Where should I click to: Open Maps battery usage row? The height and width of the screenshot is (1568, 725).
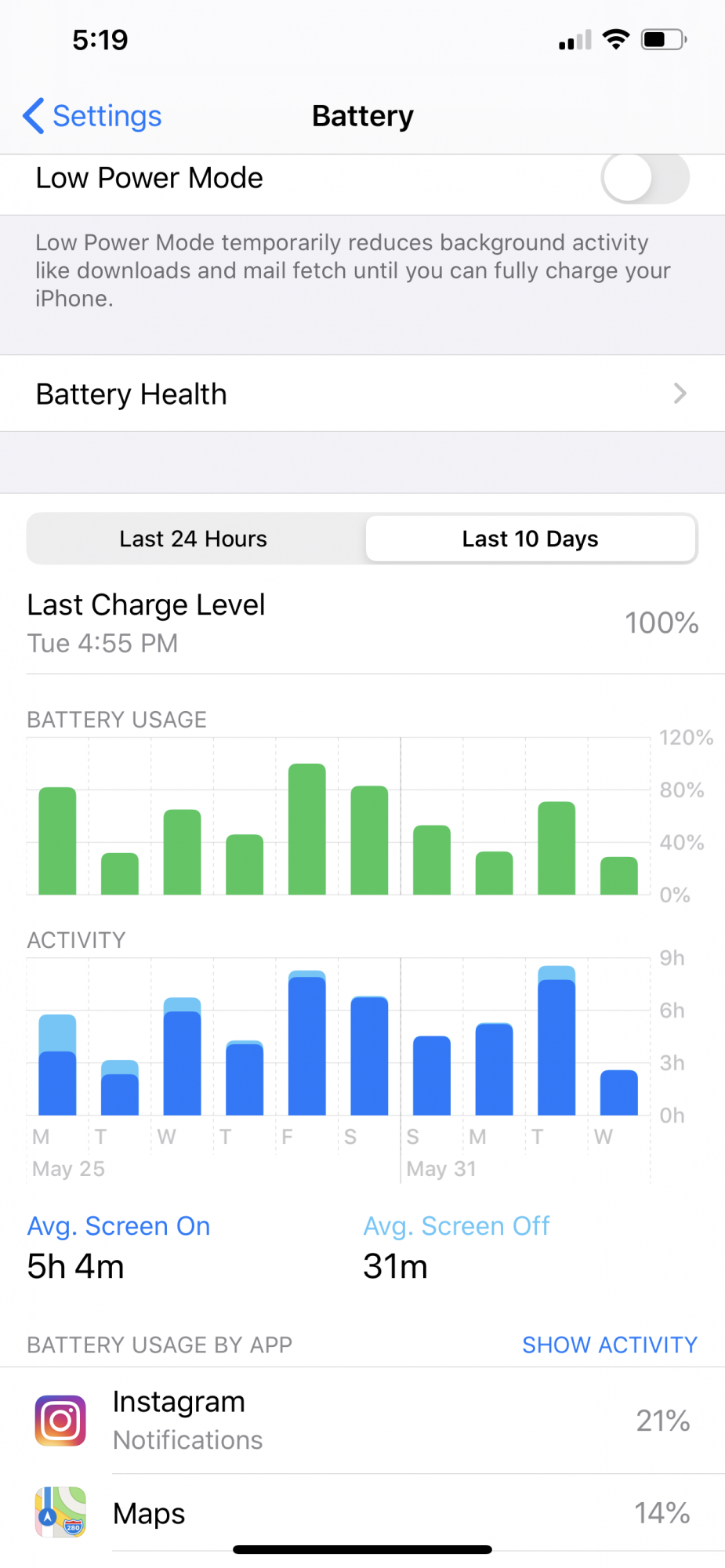[x=362, y=1513]
